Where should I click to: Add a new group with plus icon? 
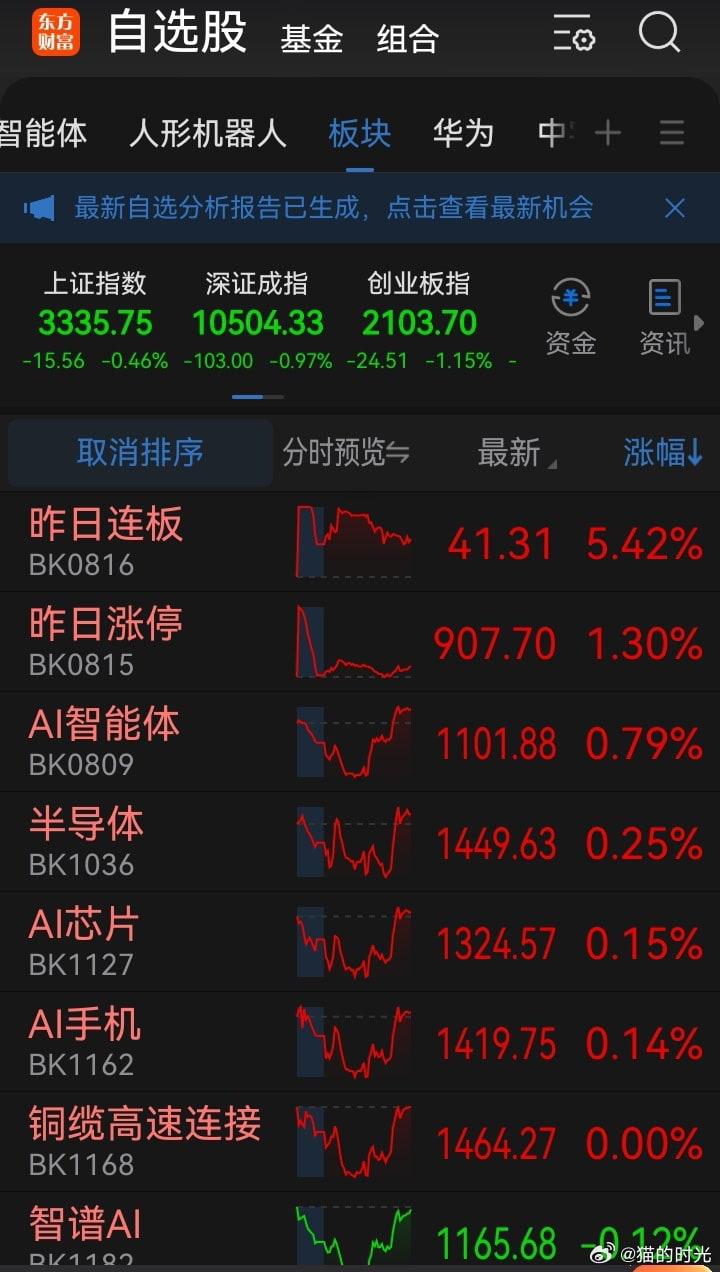[608, 133]
